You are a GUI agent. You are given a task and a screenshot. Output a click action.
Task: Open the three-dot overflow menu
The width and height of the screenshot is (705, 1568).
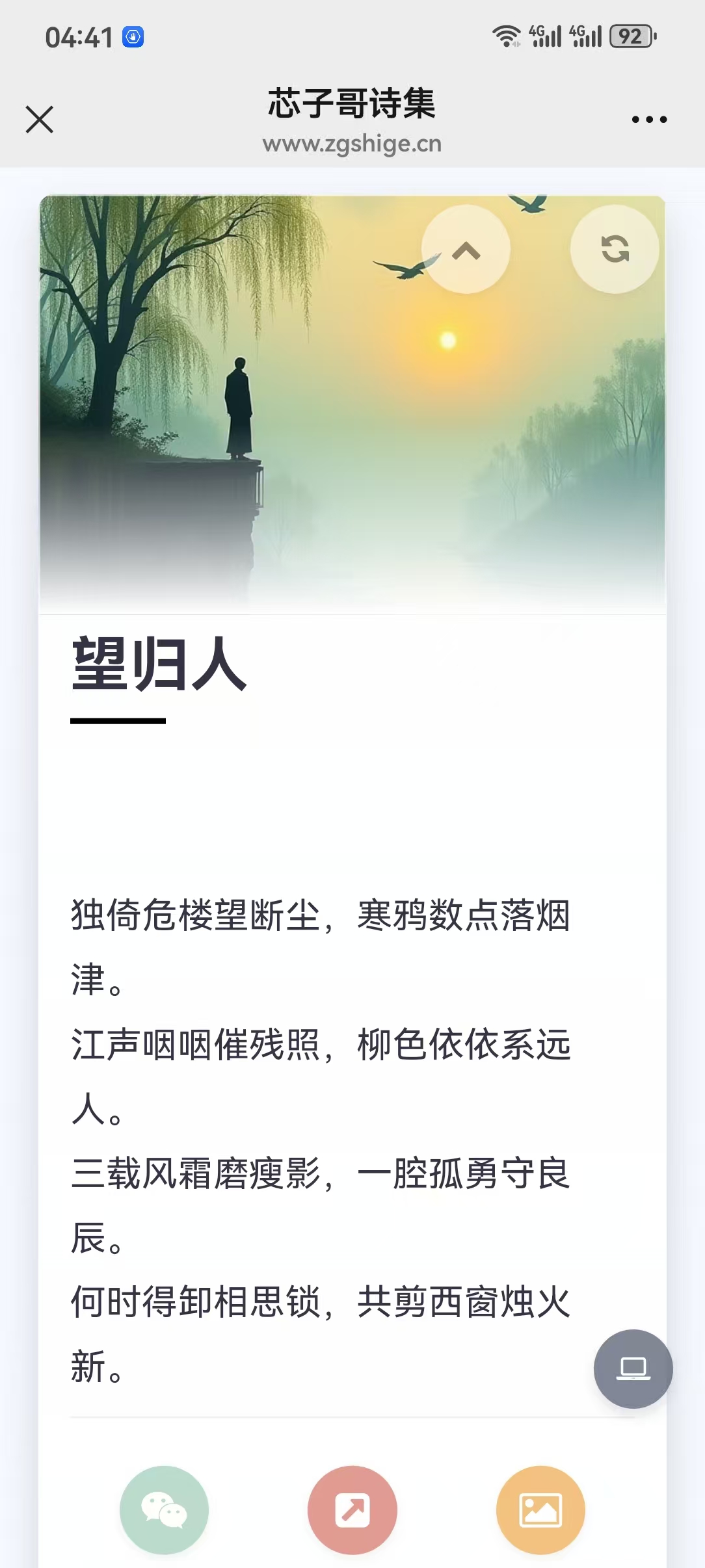(649, 120)
